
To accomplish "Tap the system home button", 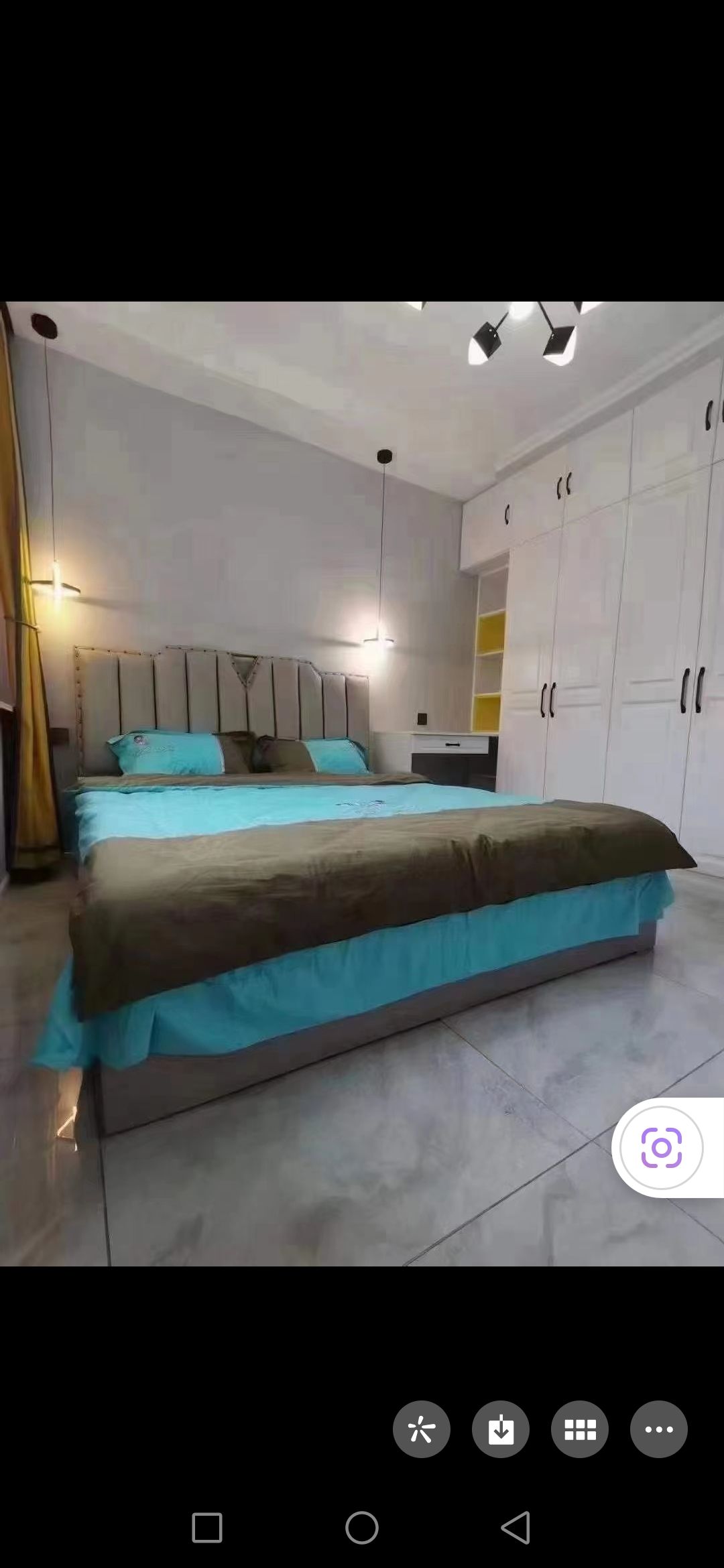I will 362,1528.
